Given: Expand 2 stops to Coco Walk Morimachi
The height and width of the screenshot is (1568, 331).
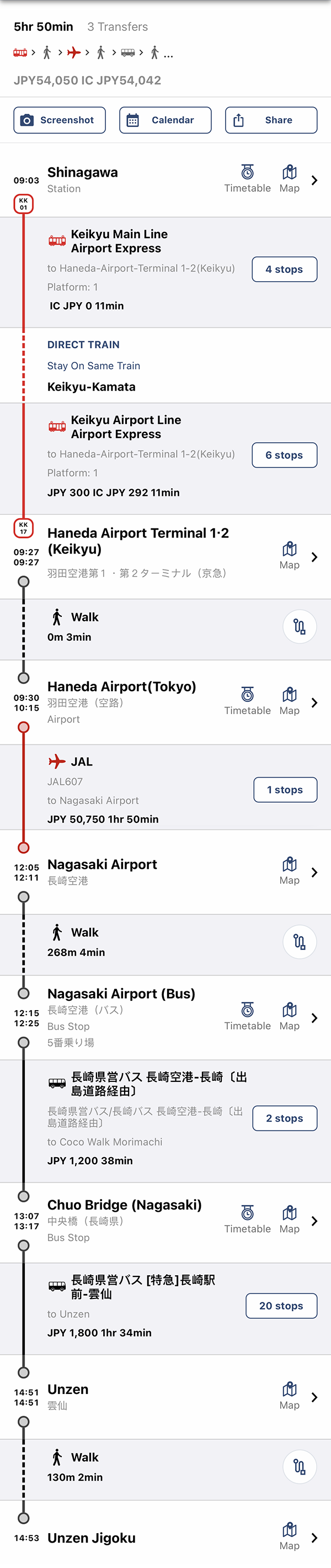Looking at the screenshot, I should point(284,1117).
